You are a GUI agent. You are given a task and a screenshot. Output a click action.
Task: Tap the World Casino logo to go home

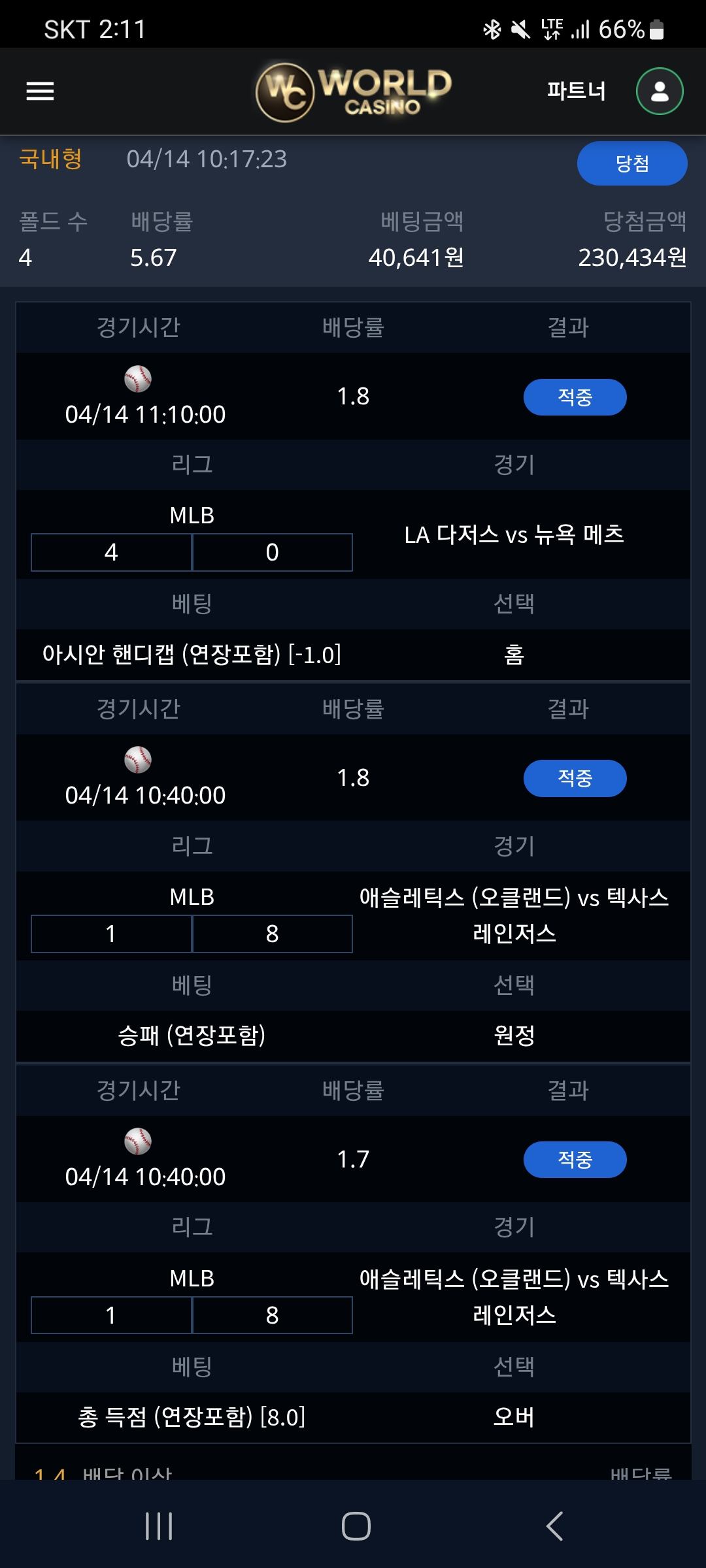[x=353, y=91]
